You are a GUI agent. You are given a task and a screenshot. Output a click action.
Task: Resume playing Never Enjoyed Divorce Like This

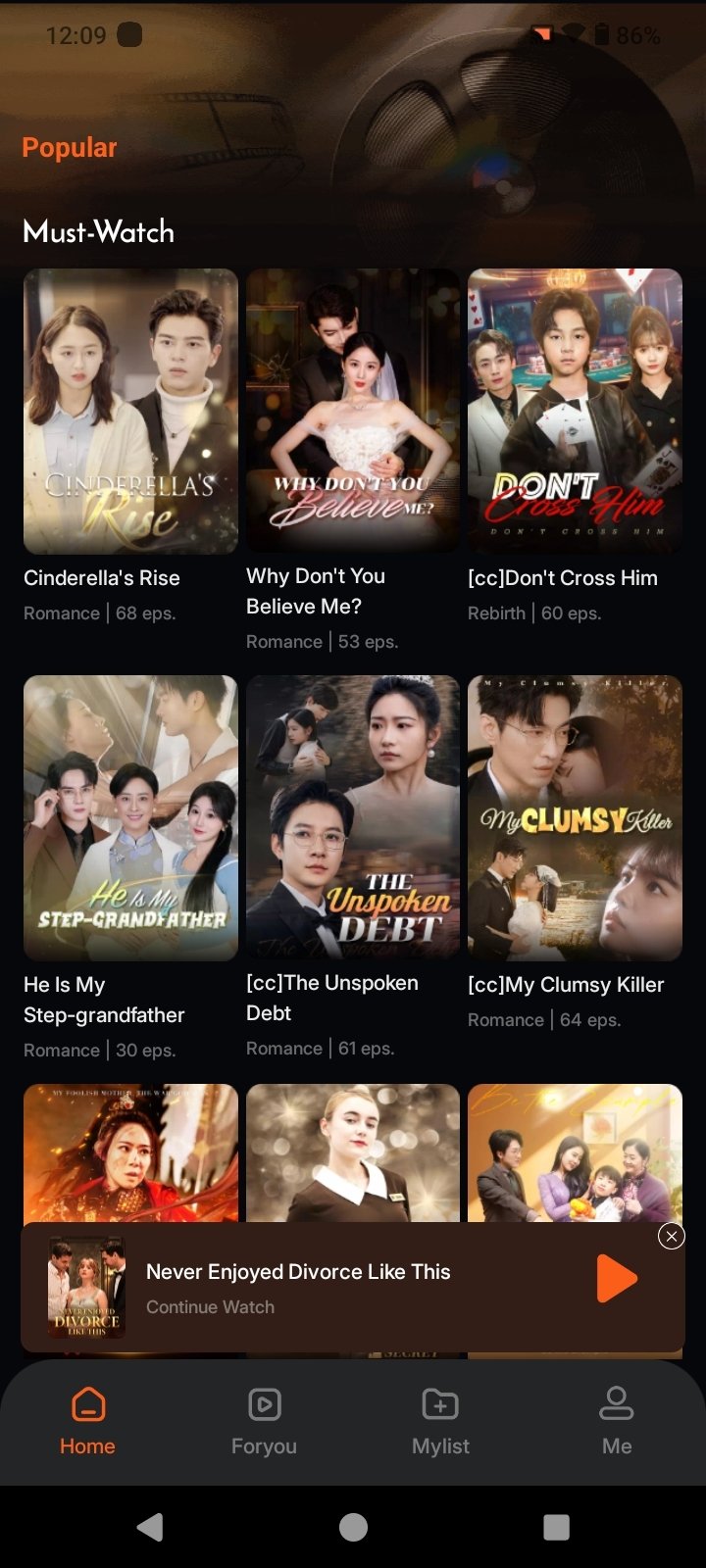617,1279
